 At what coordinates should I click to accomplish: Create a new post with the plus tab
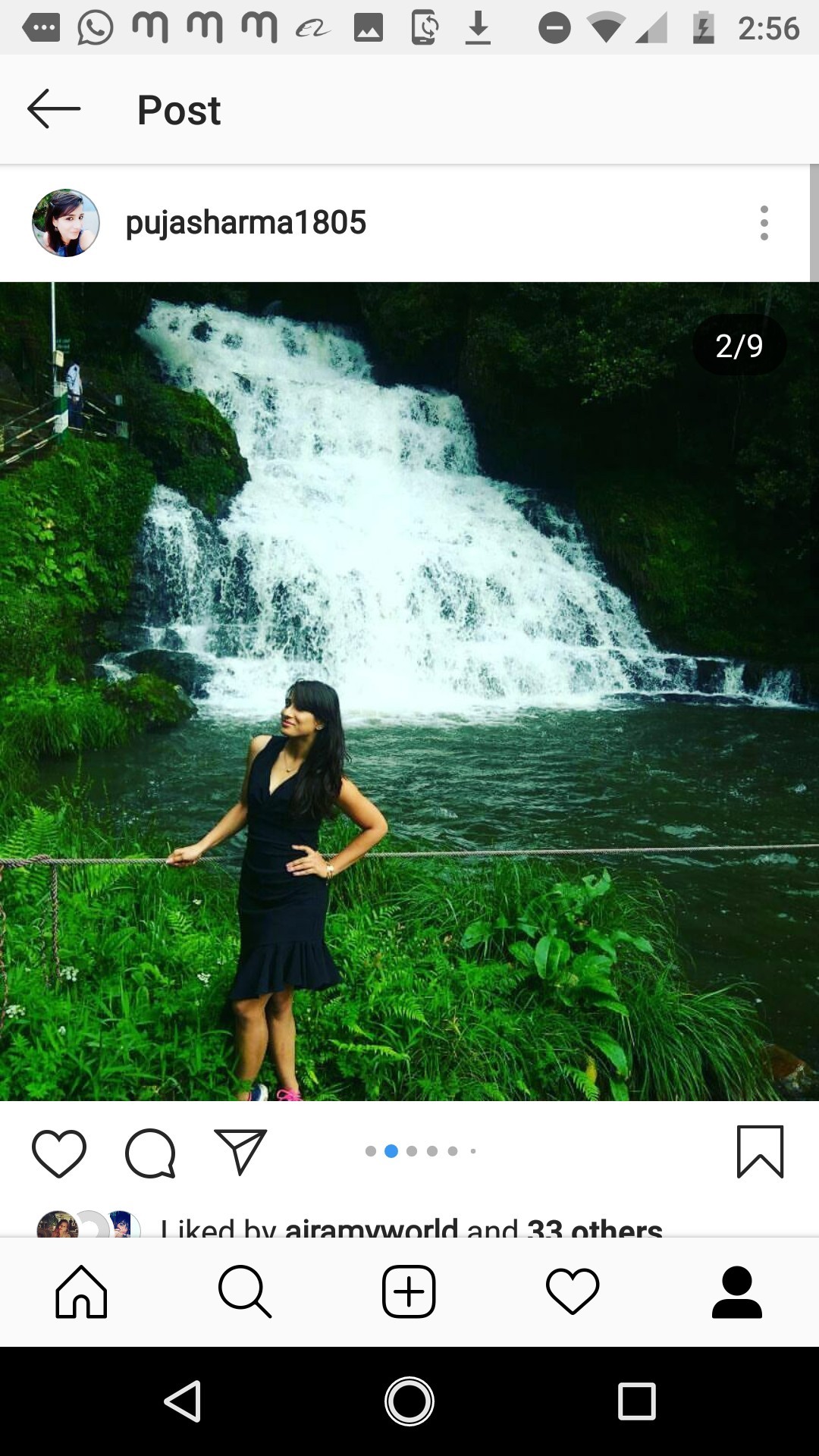409,1291
